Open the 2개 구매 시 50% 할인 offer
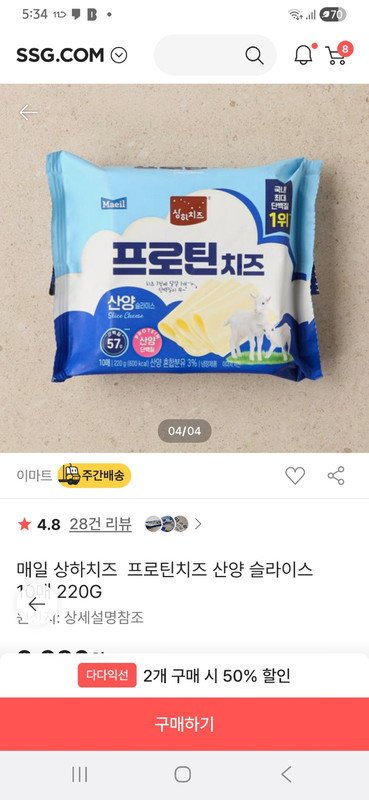The width and height of the screenshot is (369, 800). tap(185, 676)
